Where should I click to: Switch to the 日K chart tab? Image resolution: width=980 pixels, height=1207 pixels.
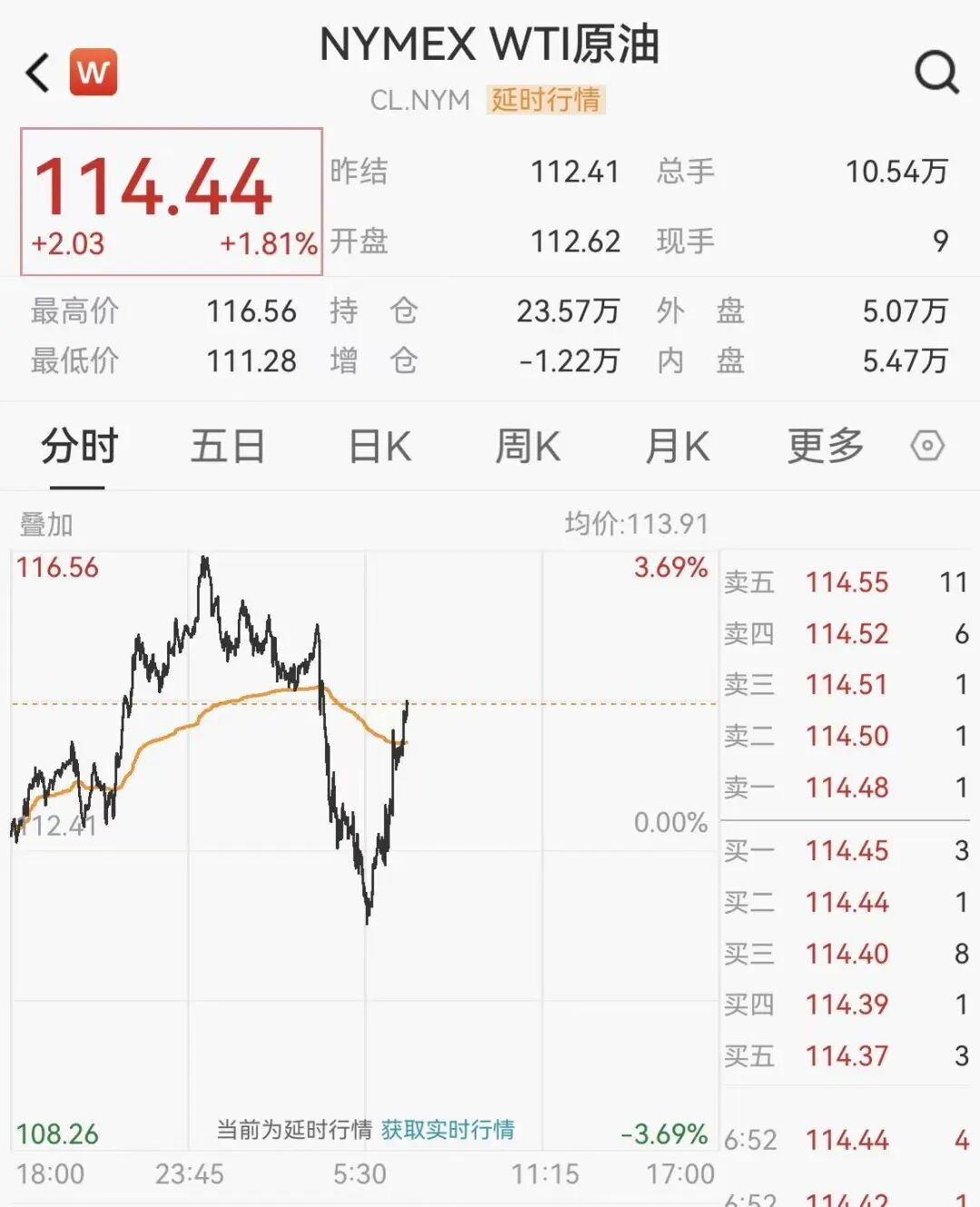(x=380, y=446)
